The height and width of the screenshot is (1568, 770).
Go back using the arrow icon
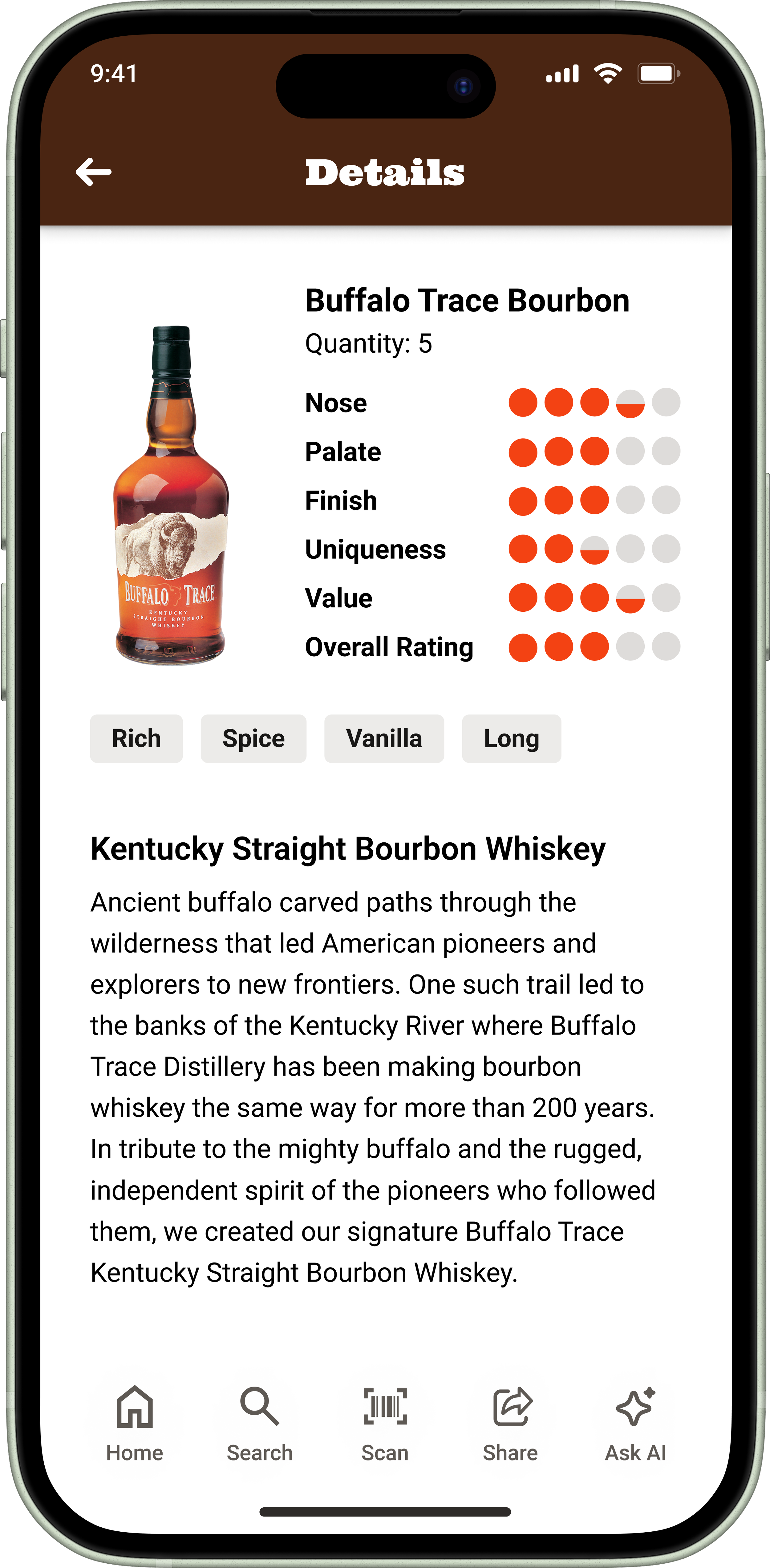click(x=93, y=172)
